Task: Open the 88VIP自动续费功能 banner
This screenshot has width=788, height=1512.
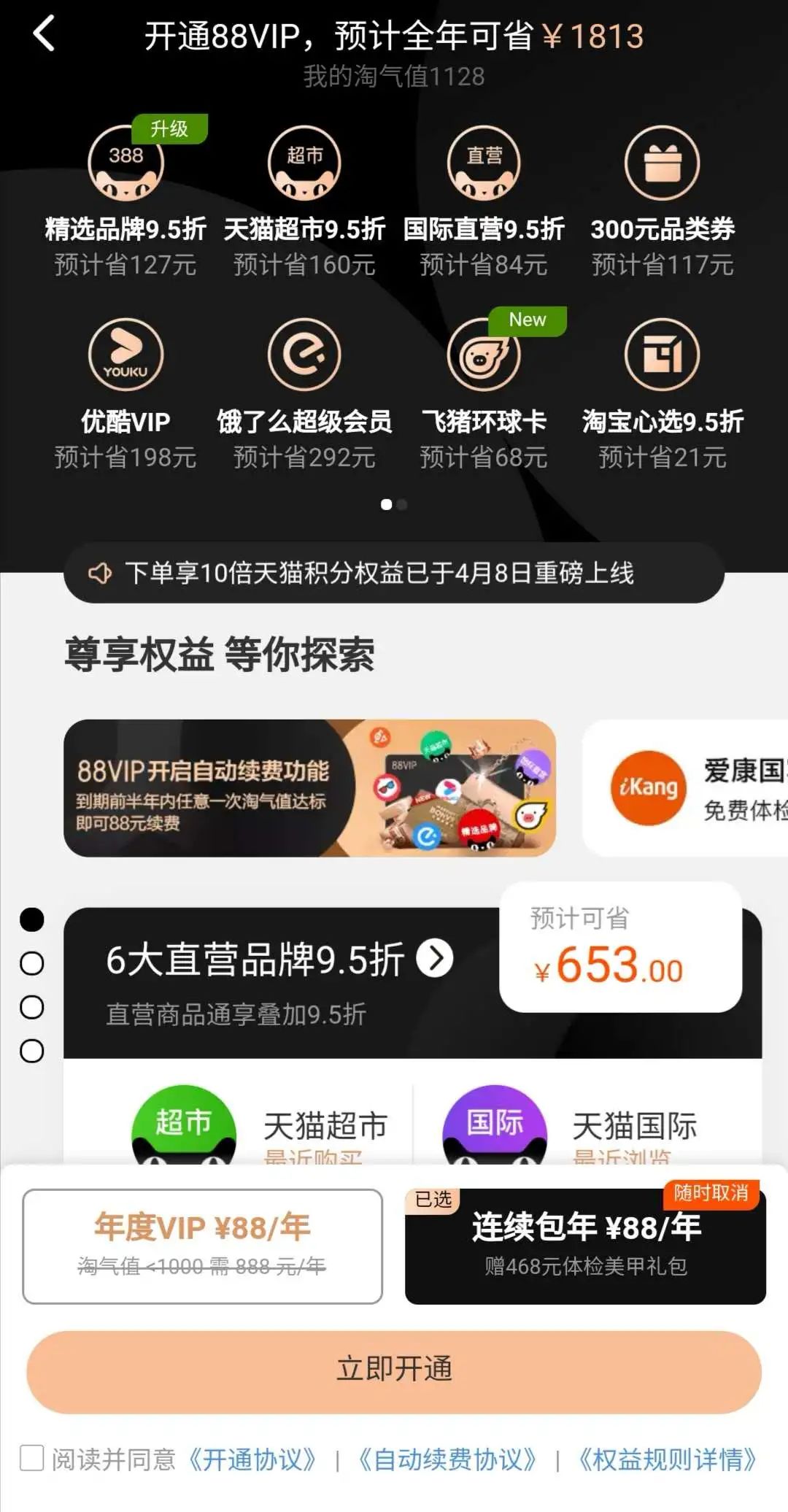Action: click(309, 788)
